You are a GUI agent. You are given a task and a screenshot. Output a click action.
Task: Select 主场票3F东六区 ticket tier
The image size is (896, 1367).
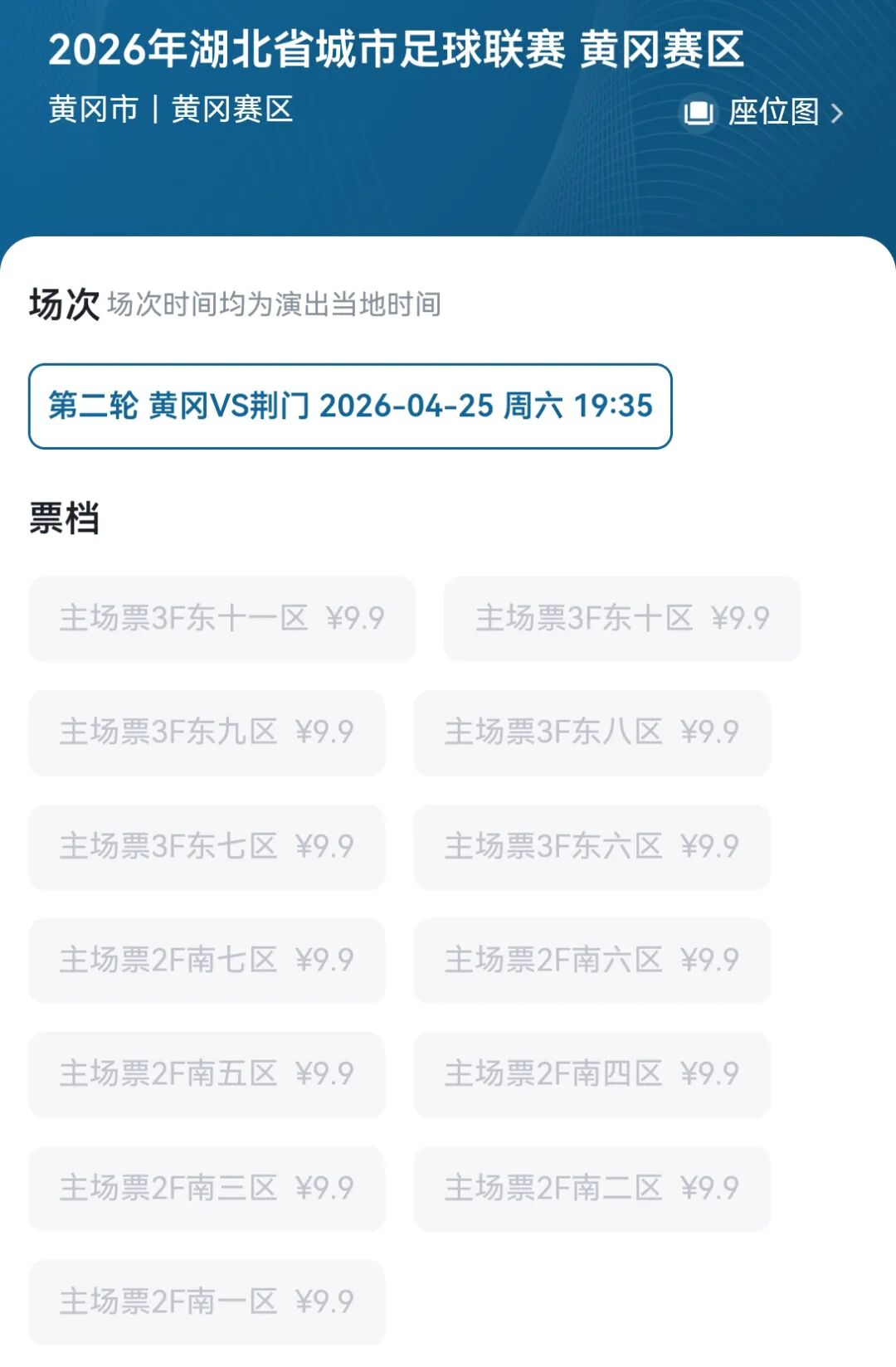tap(592, 847)
